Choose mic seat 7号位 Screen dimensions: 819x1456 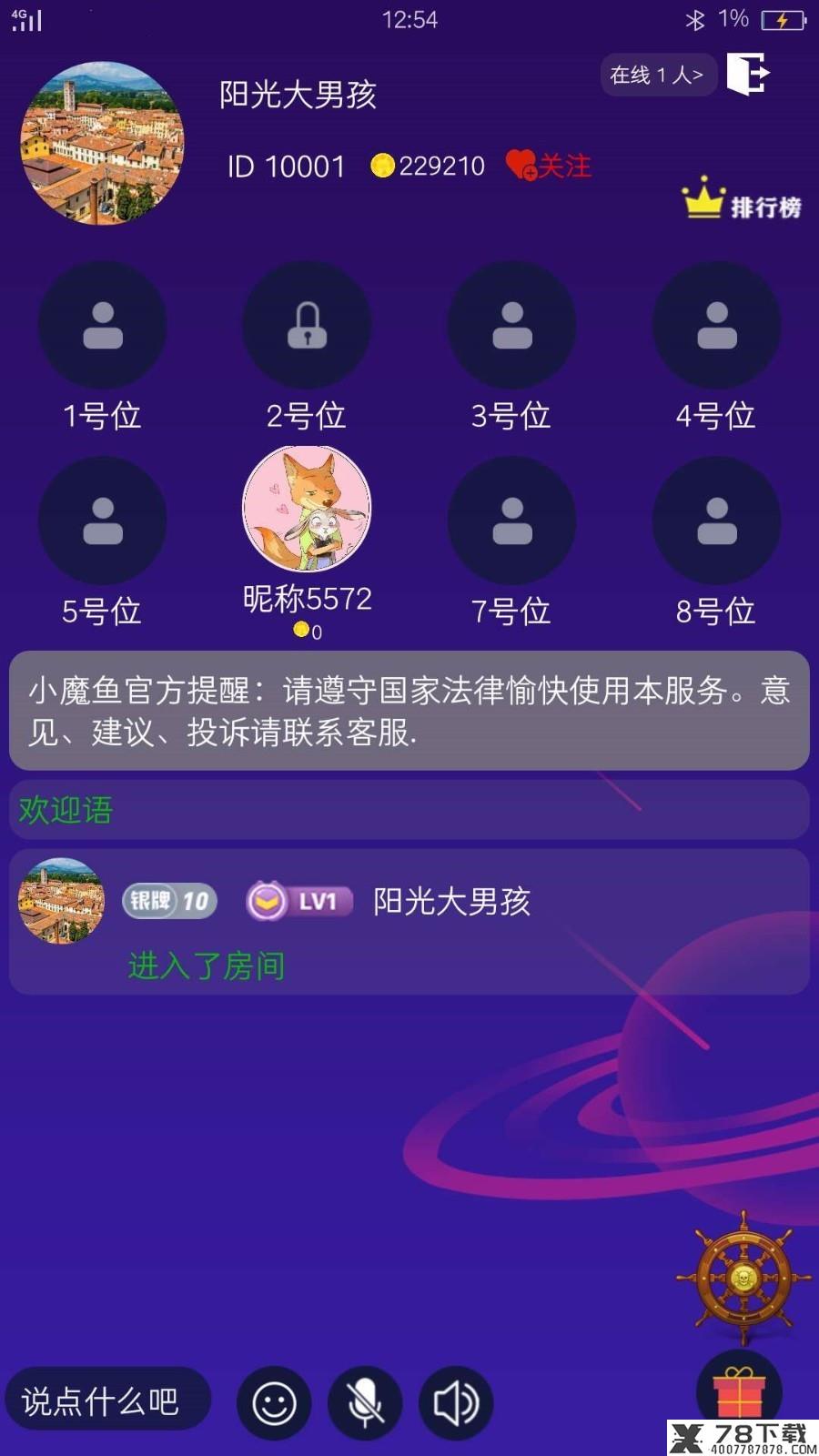point(511,521)
